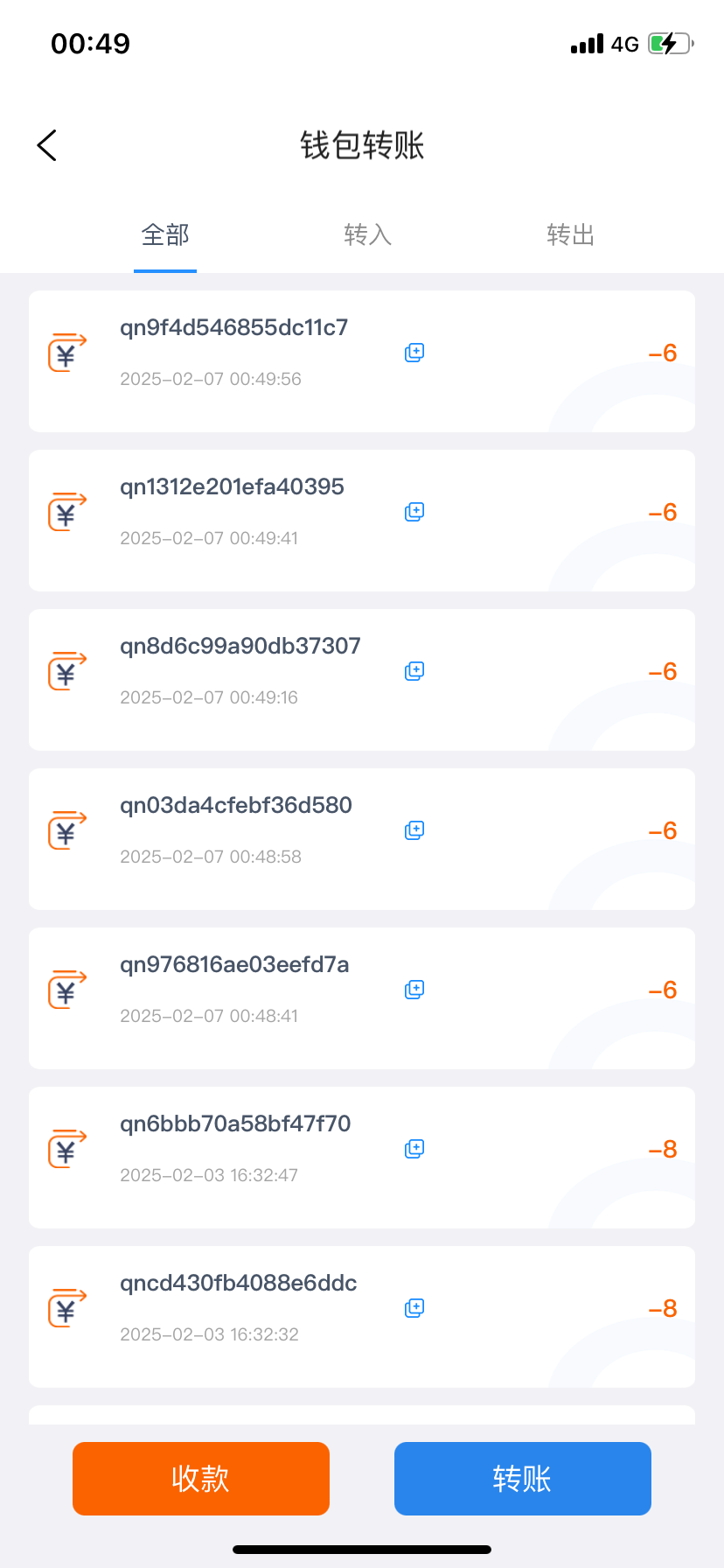This screenshot has width=724, height=1568.
Task: Select the 全部 tab
Action: (165, 234)
